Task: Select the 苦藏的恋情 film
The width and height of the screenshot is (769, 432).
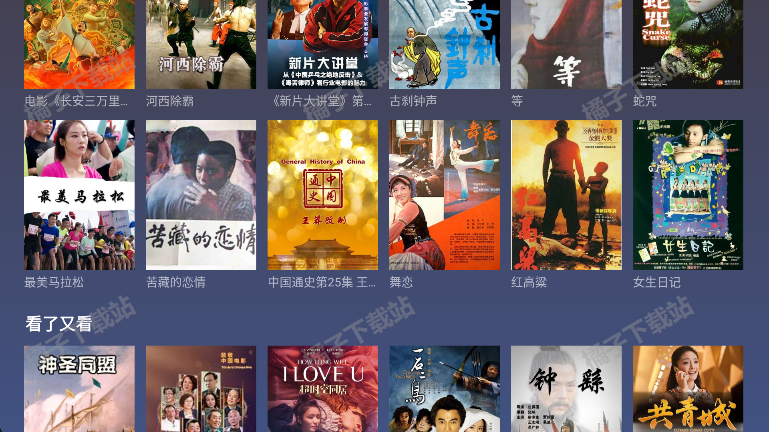Action: pos(200,195)
